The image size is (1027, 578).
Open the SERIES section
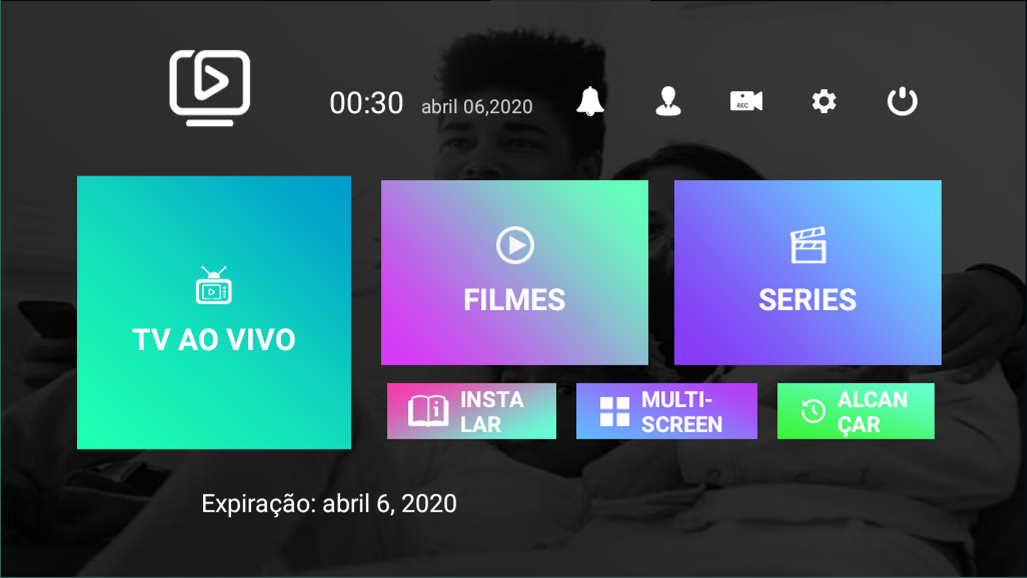click(x=807, y=273)
